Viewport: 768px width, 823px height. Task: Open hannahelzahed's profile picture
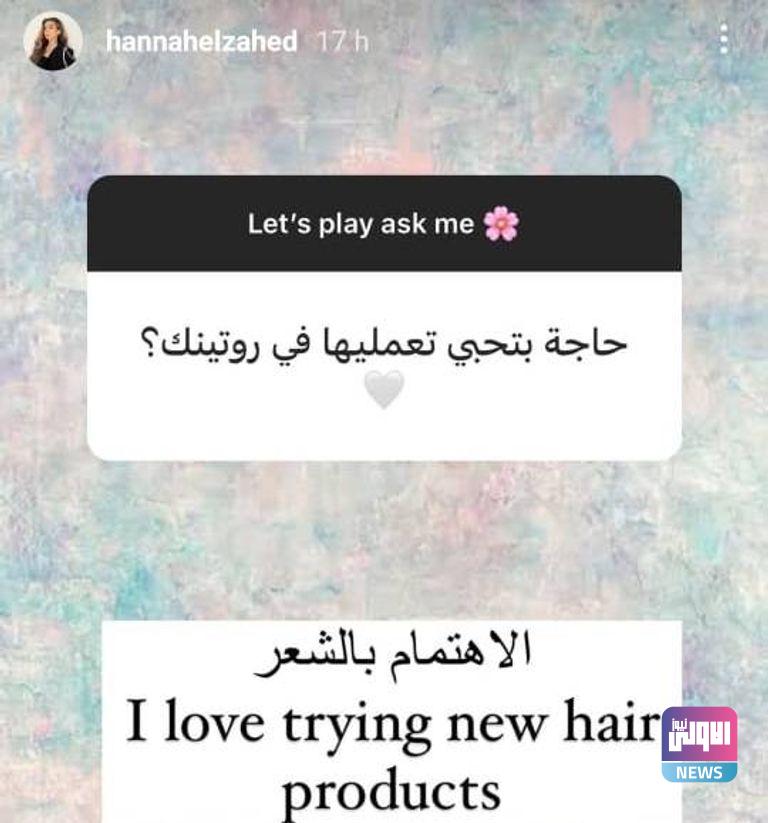(x=52, y=42)
